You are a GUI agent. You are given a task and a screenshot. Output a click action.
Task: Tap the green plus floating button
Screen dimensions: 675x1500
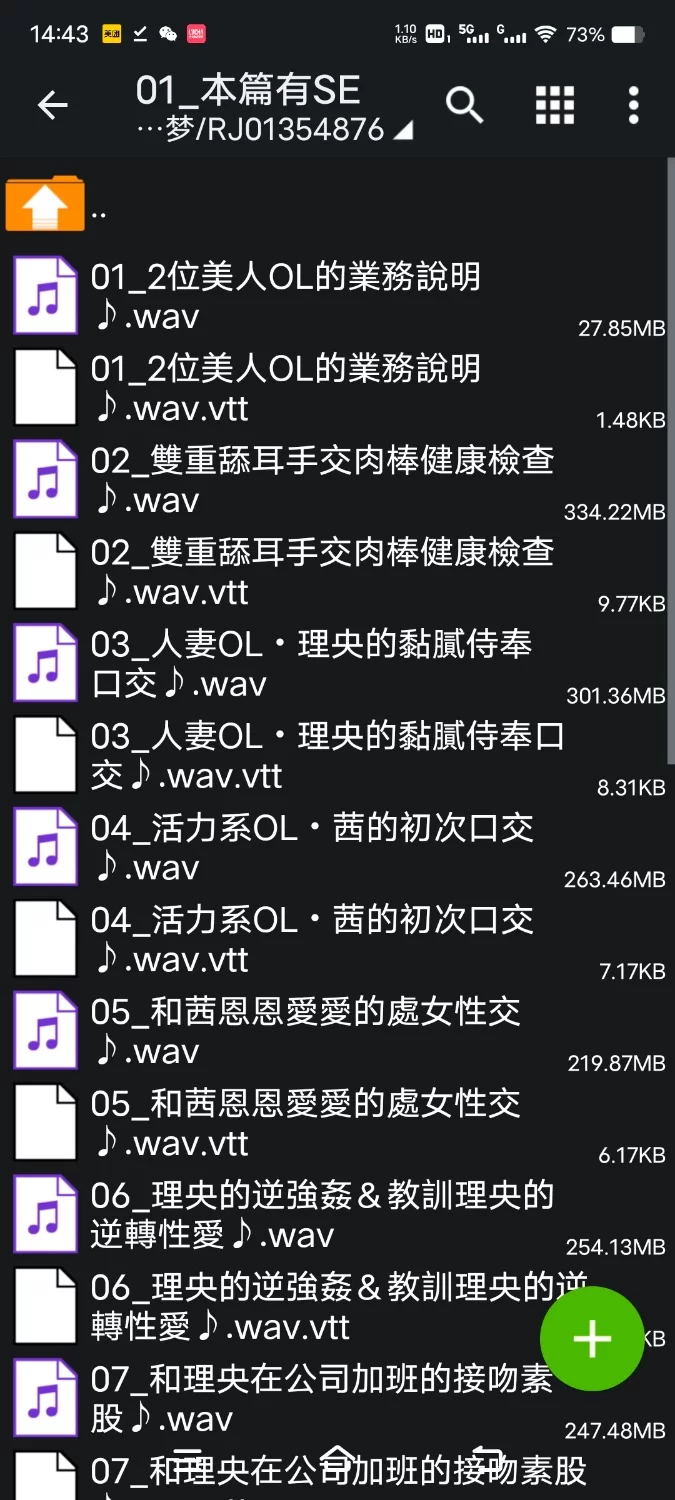(x=592, y=1339)
